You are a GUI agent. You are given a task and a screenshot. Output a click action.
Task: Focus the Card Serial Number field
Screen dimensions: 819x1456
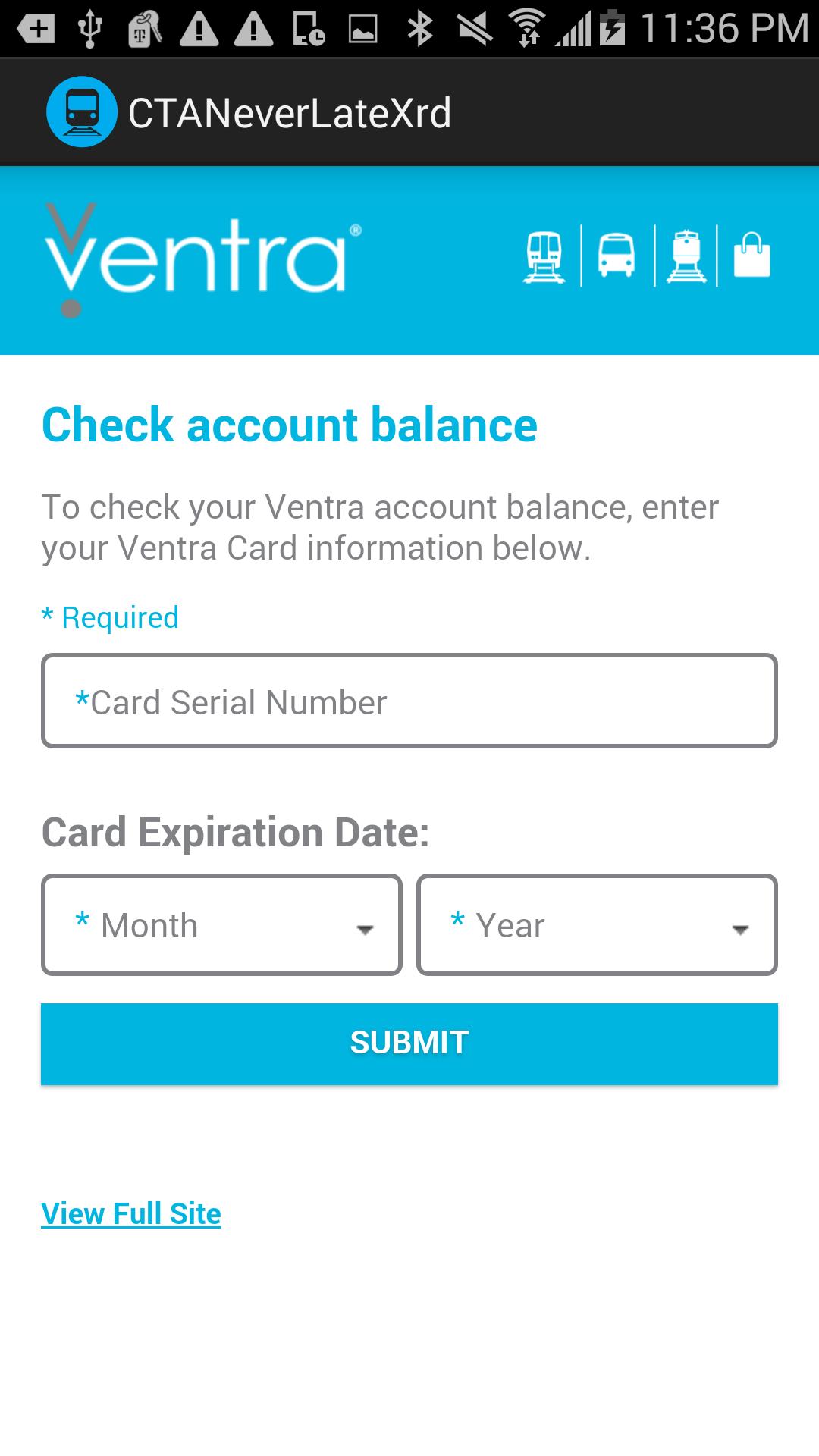[x=409, y=701]
